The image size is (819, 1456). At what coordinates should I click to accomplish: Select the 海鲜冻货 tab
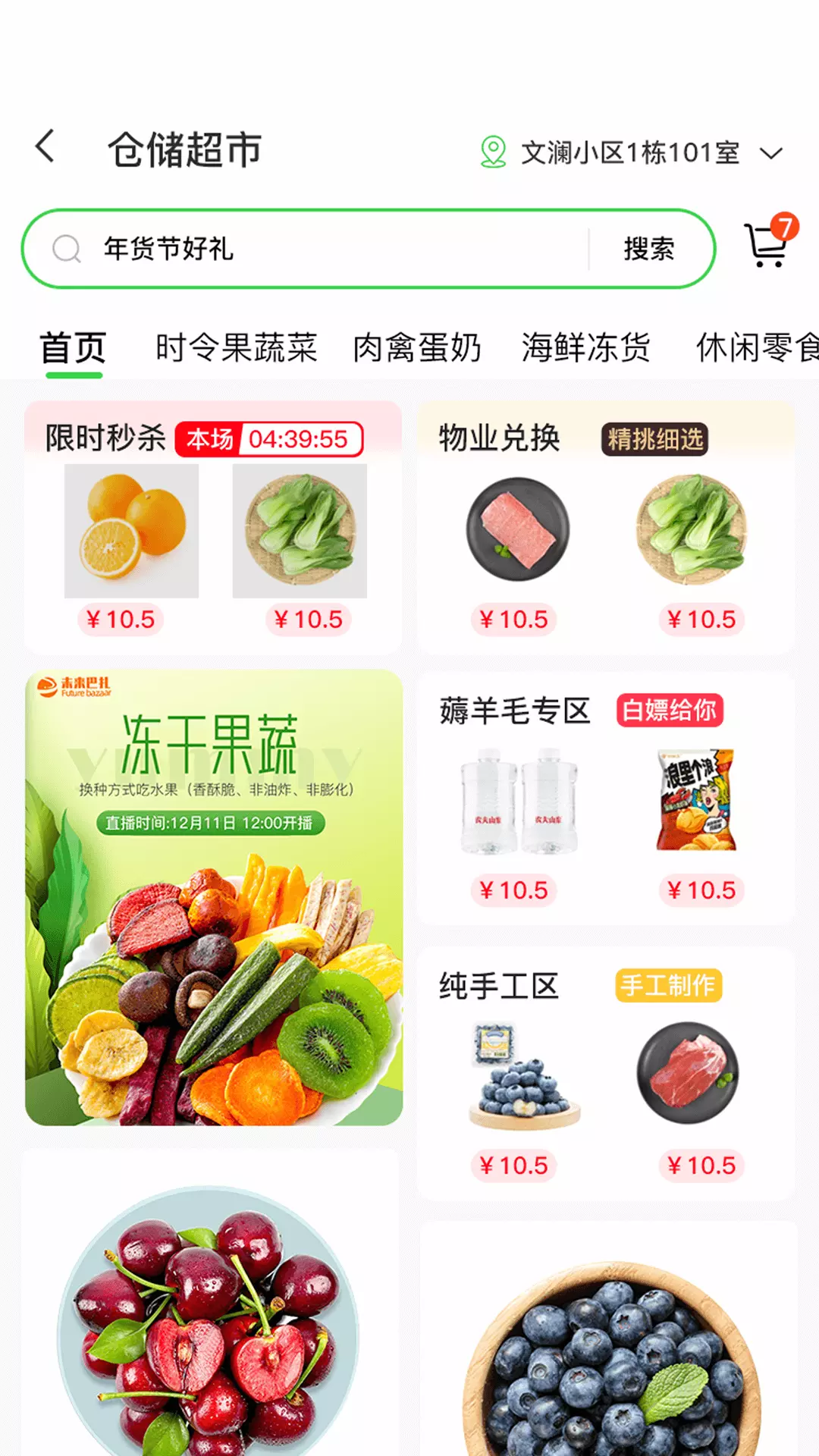(585, 348)
